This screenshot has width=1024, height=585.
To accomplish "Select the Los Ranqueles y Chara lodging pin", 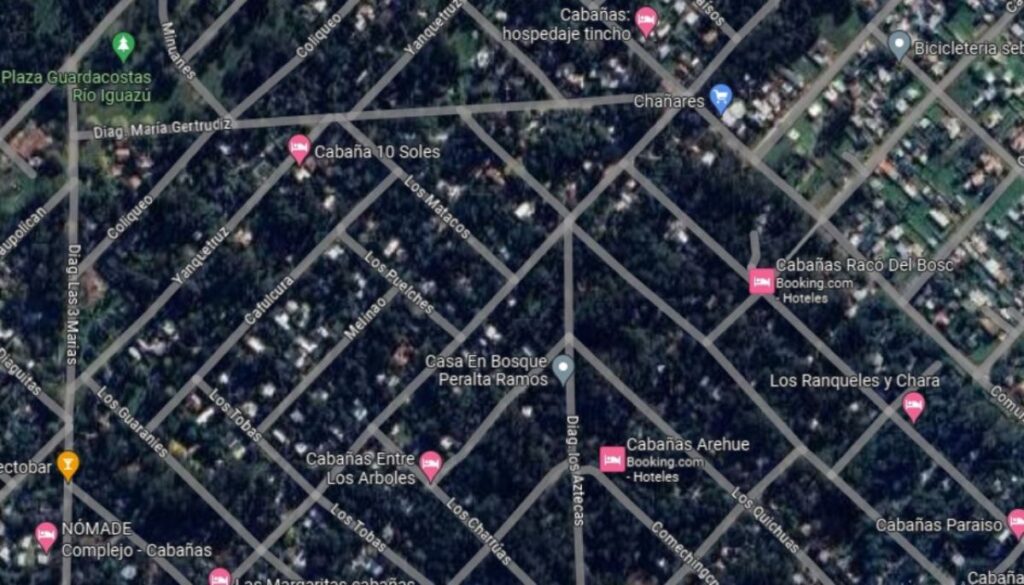I will click(912, 405).
